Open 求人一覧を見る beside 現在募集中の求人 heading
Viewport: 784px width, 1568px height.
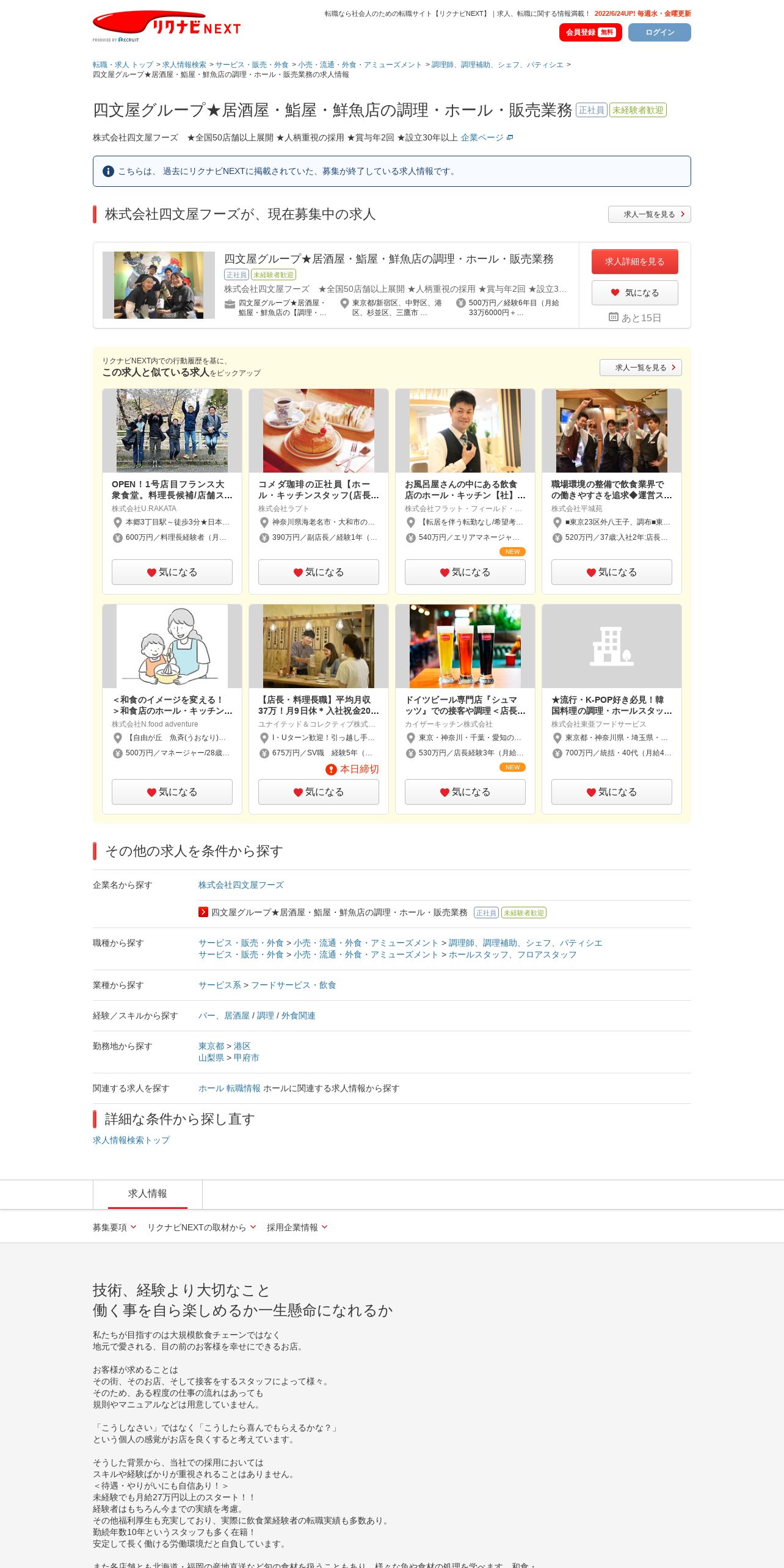coord(649,214)
